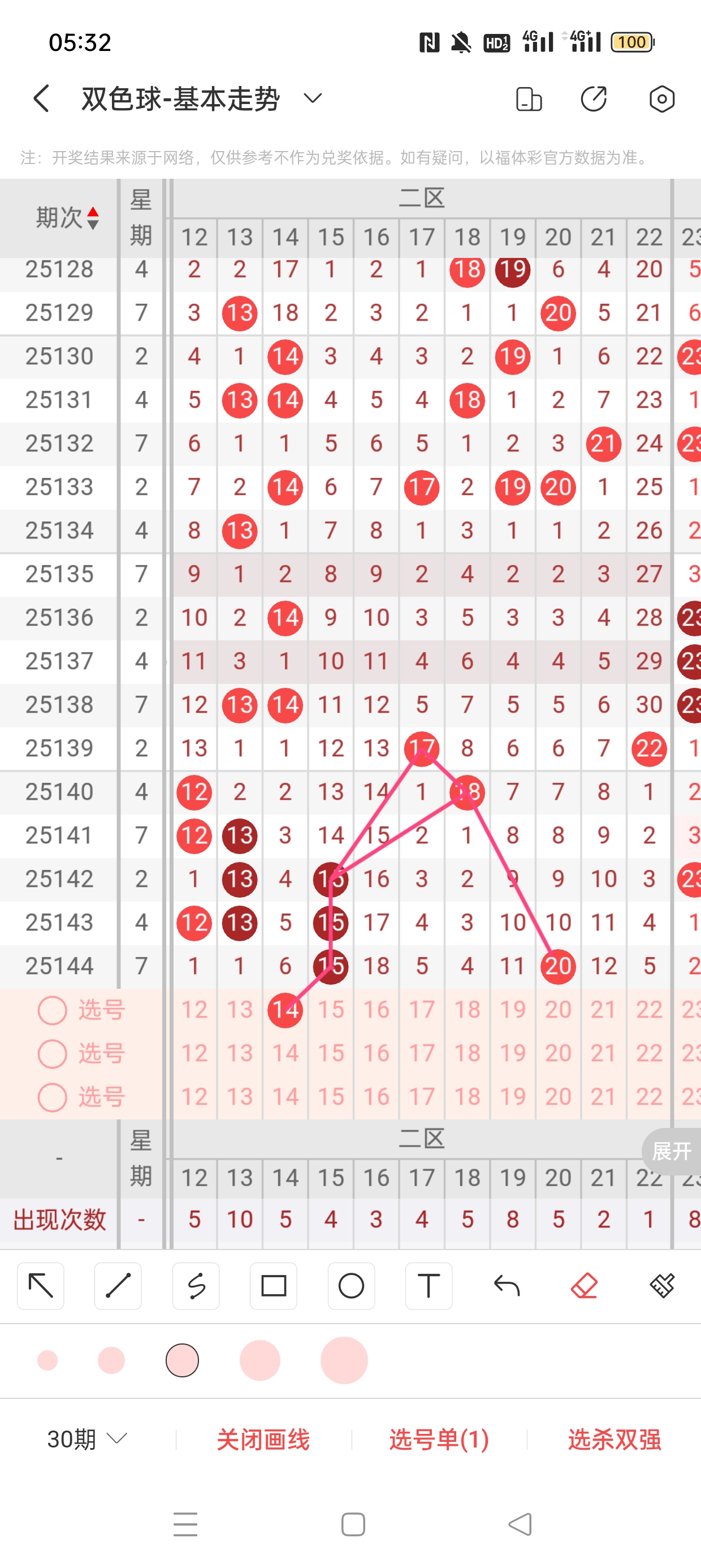The width and height of the screenshot is (701, 1568).
Task: Choose the text tool
Action: point(429,1286)
